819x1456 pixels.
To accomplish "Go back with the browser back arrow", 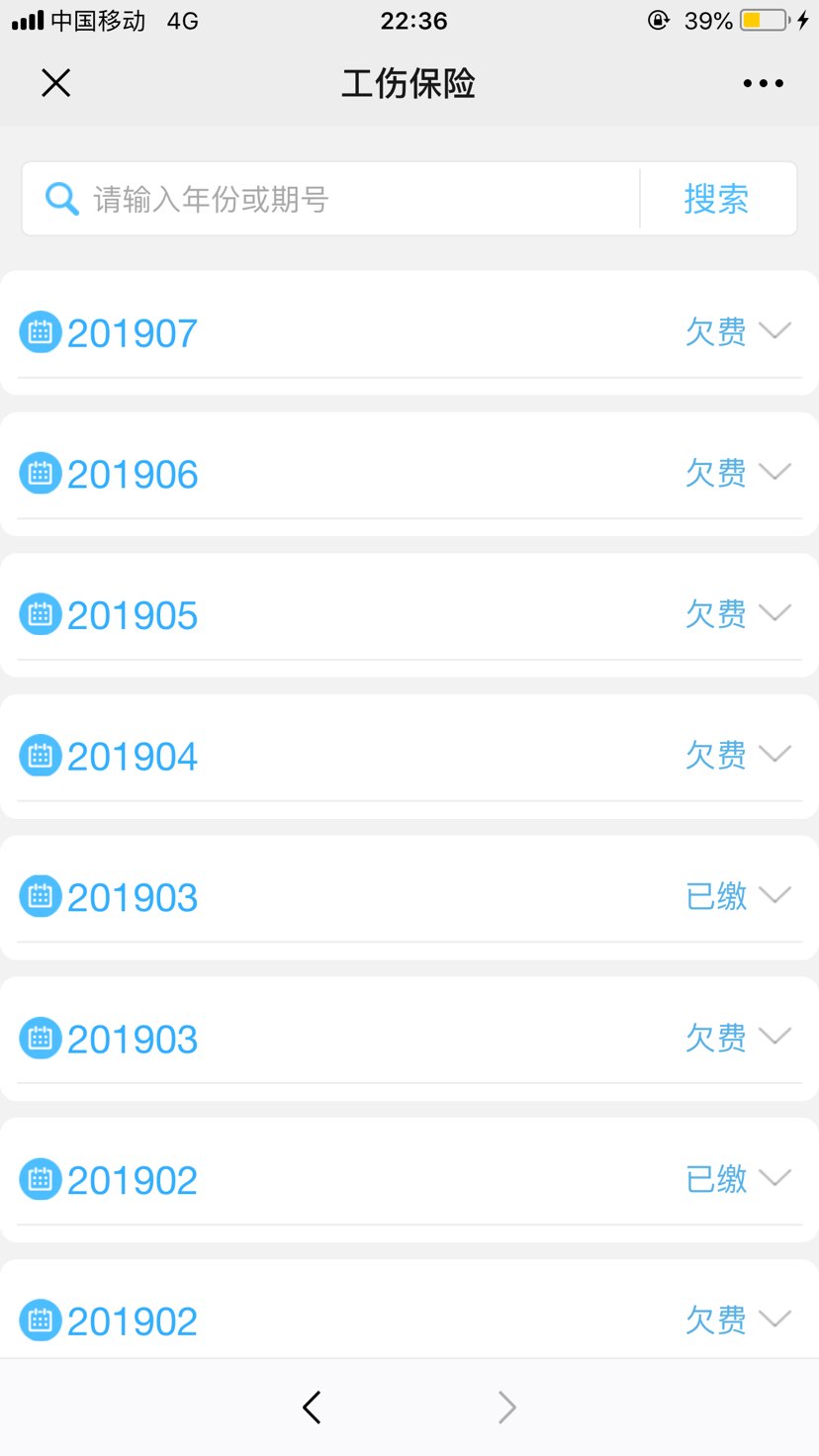I will pyautogui.click(x=313, y=1408).
